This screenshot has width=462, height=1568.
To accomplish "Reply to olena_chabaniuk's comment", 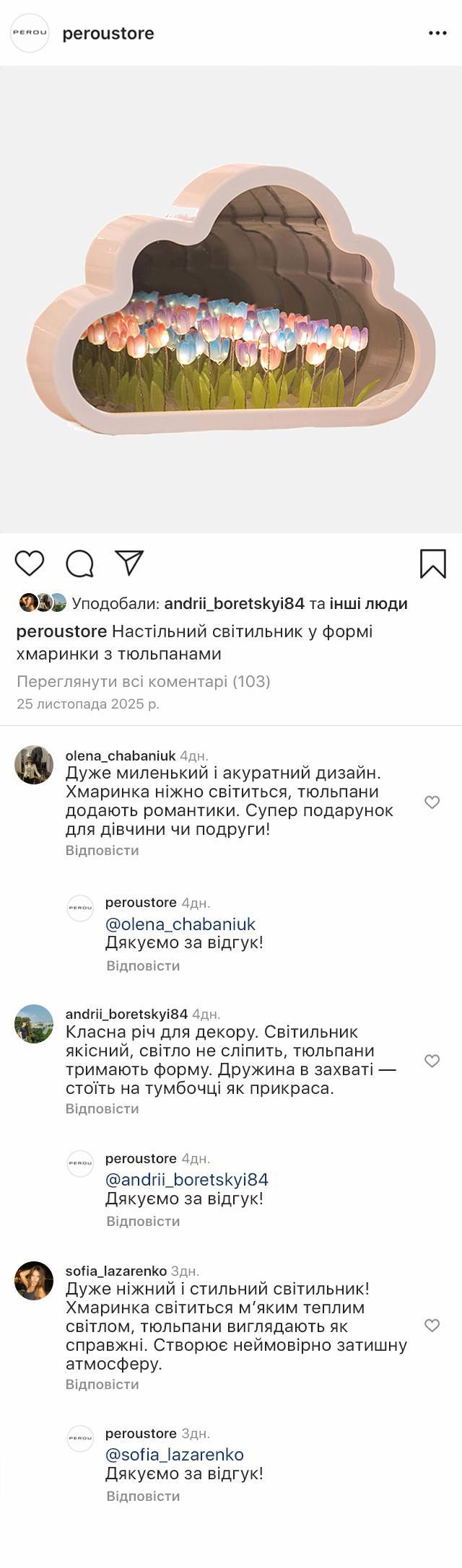I will click(x=102, y=850).
